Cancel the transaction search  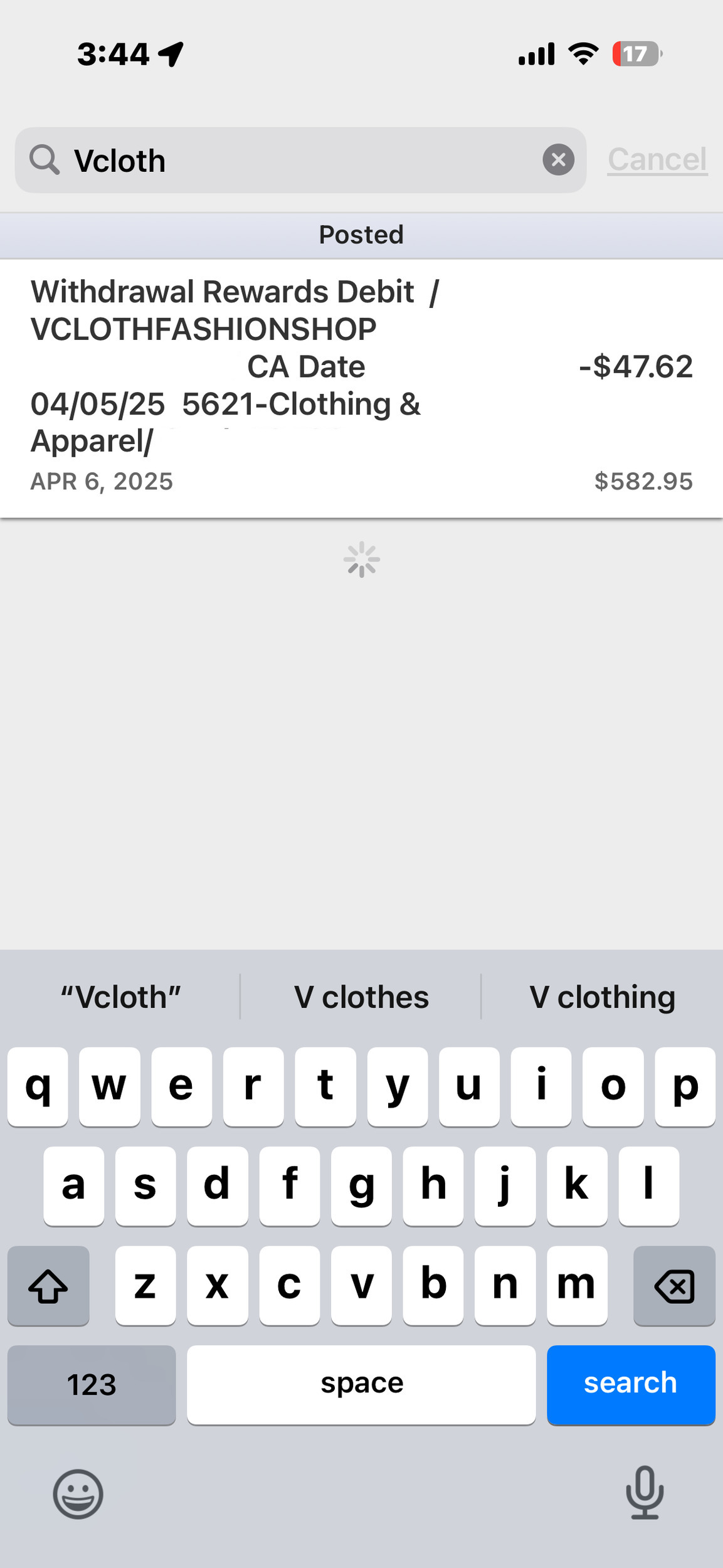pos(657,160)
